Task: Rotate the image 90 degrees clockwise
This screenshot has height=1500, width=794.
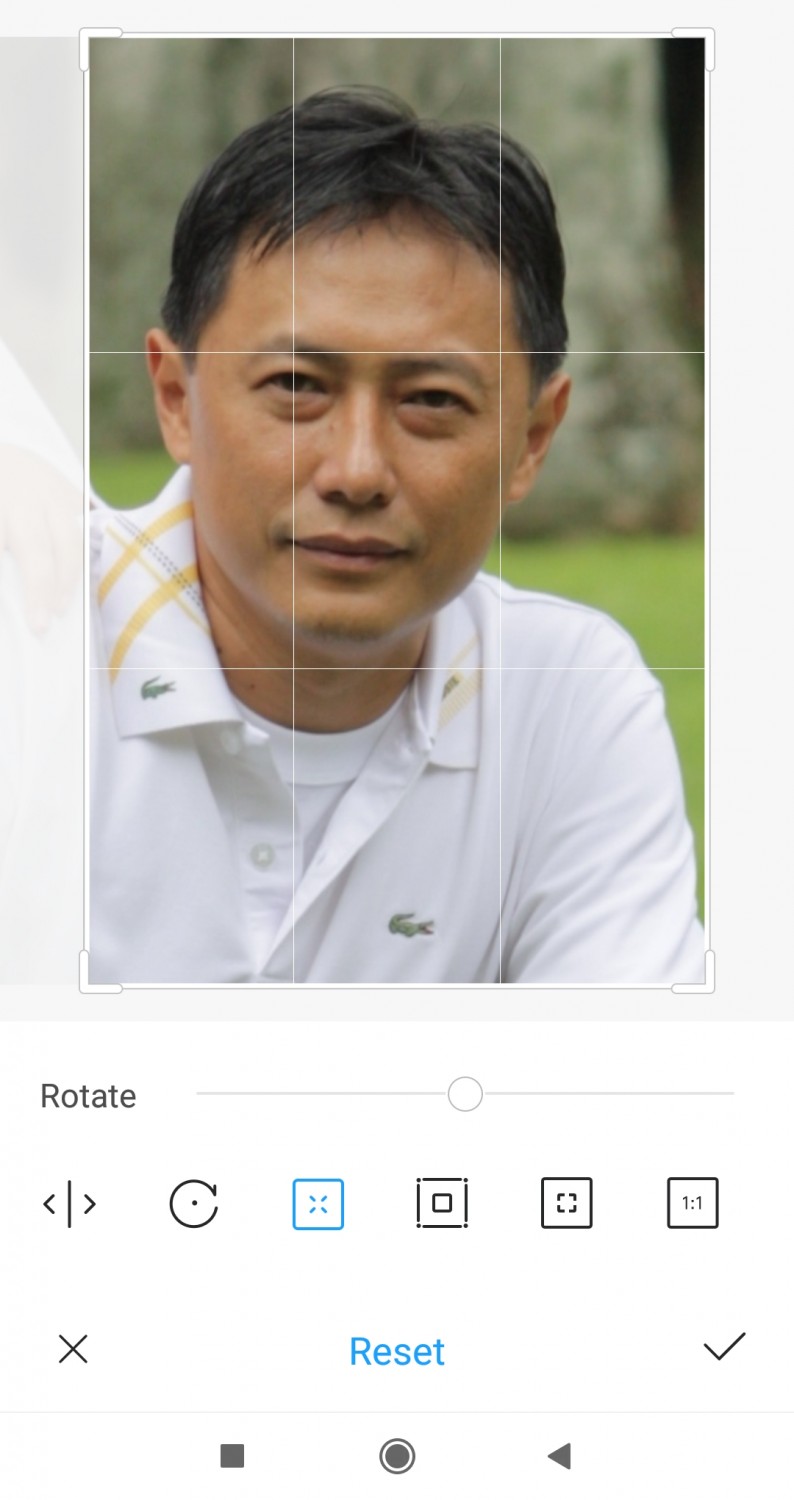Action: (x=193, y=1203)
